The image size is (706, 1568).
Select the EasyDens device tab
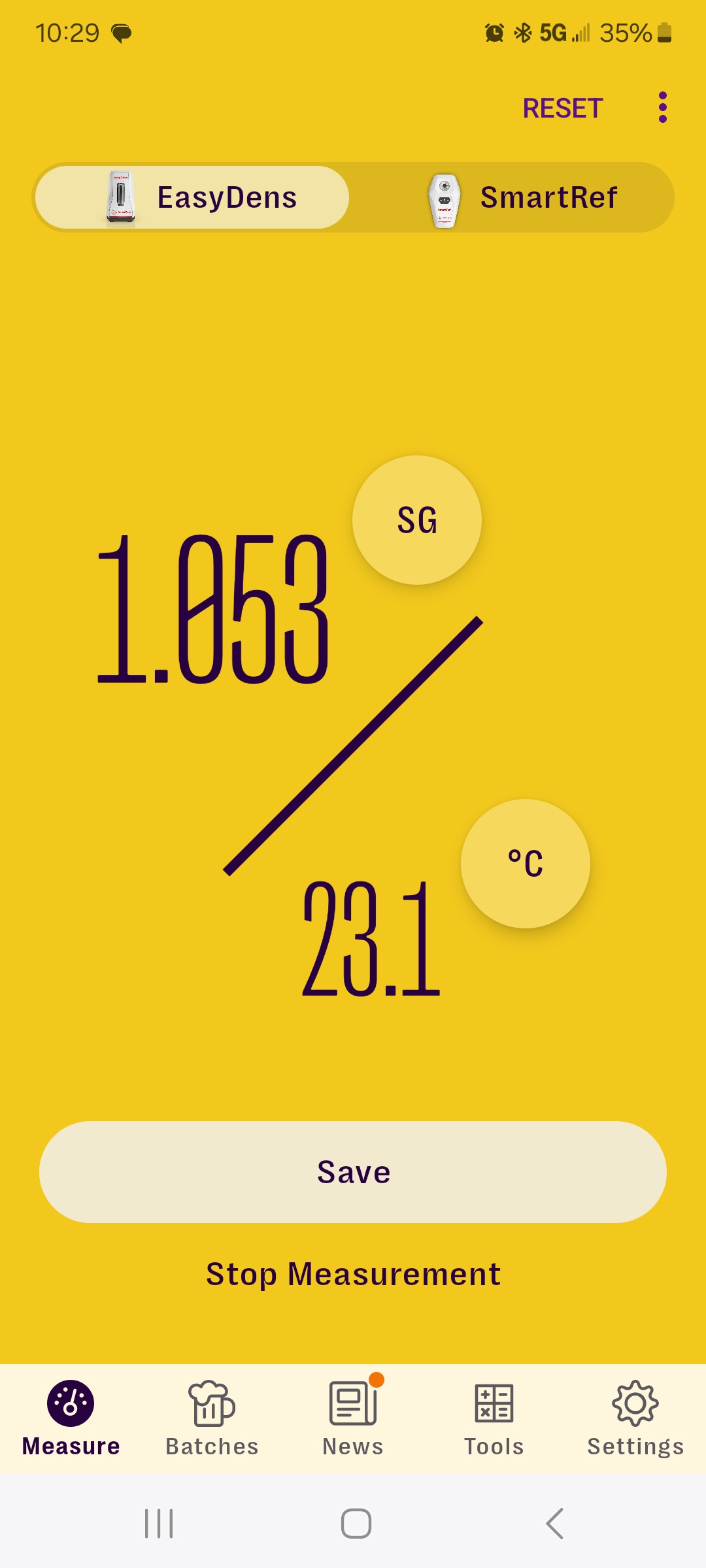(x=192, y=197)
